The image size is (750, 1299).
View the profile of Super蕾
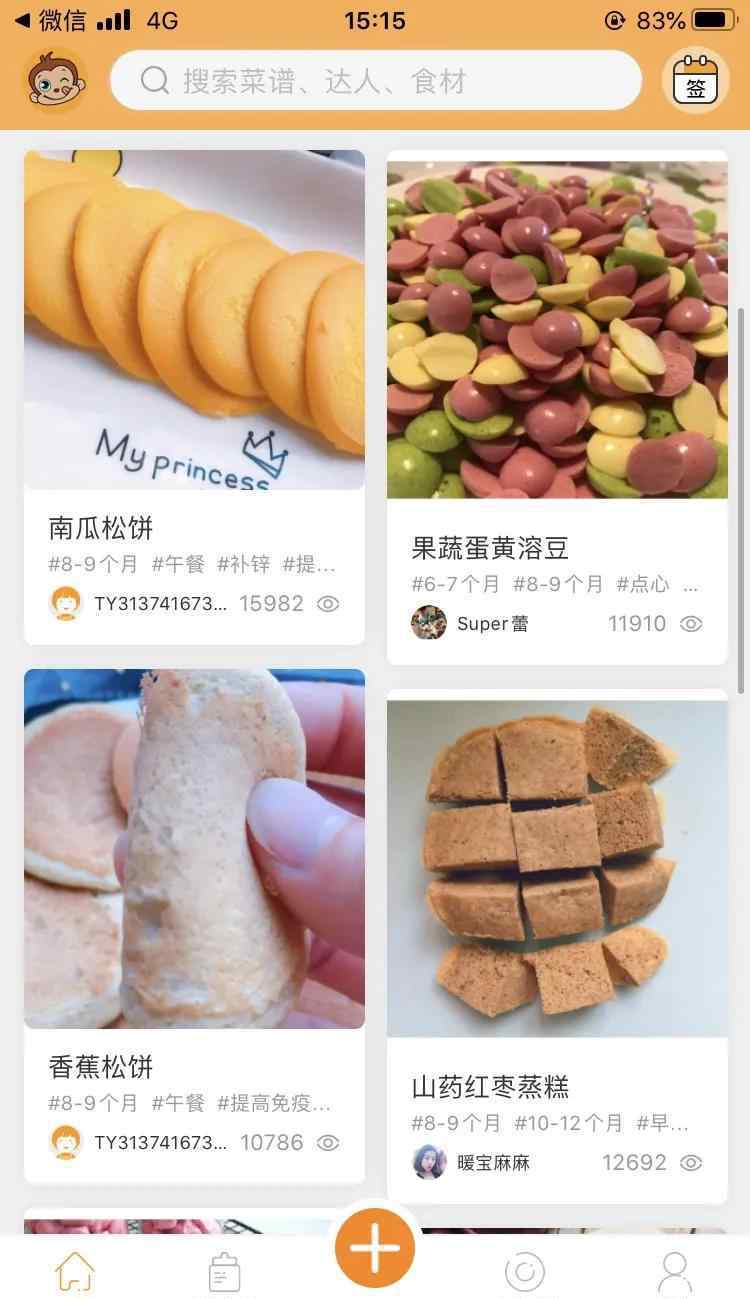[x=470, y=623]
